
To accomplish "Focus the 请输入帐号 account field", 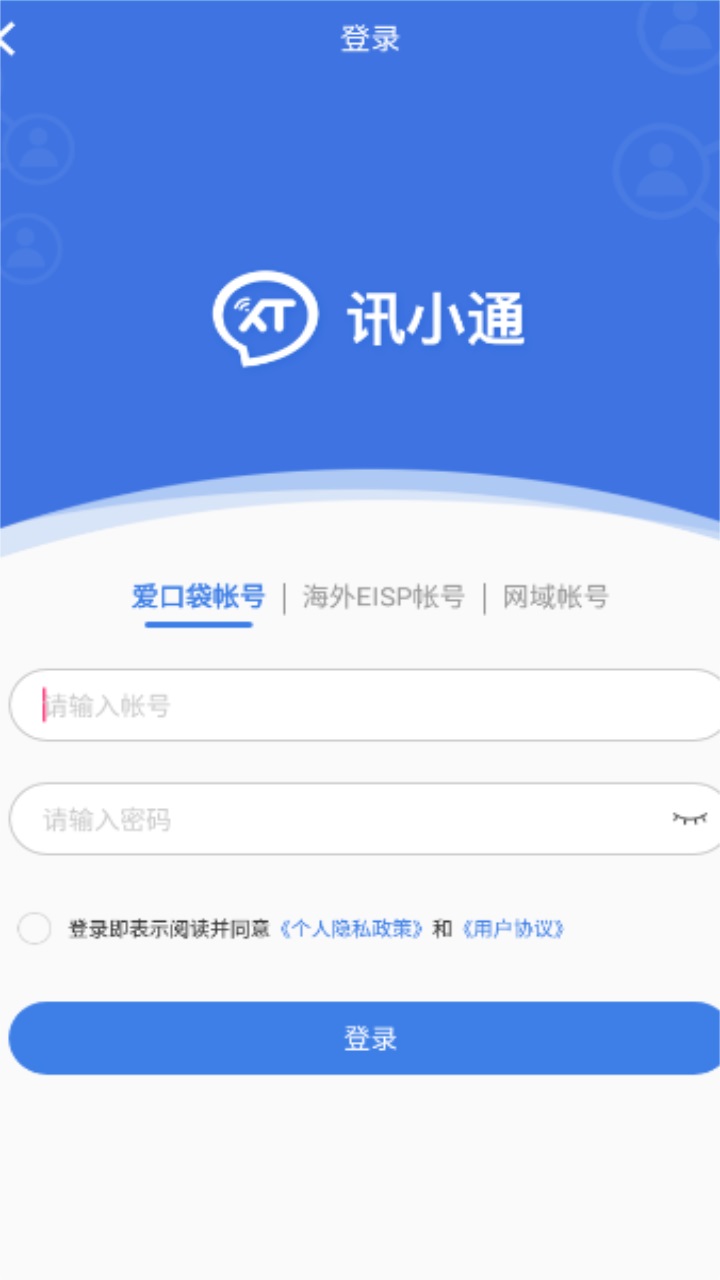I will point(360,706).
